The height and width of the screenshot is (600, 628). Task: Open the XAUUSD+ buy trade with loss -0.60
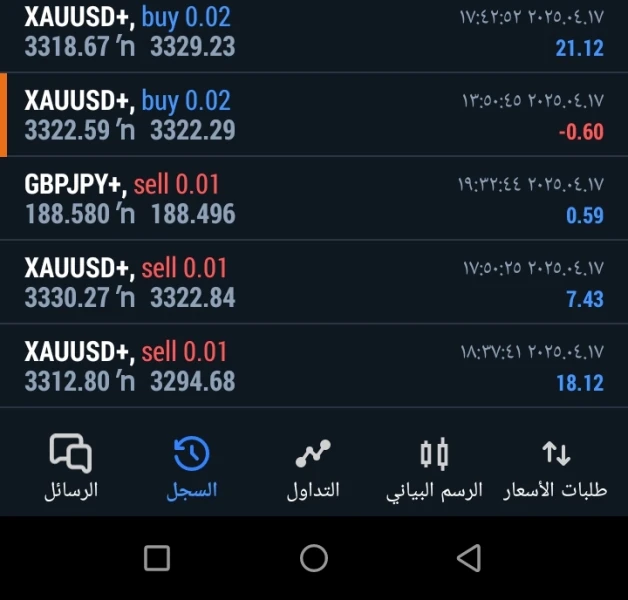pos(314,115)
